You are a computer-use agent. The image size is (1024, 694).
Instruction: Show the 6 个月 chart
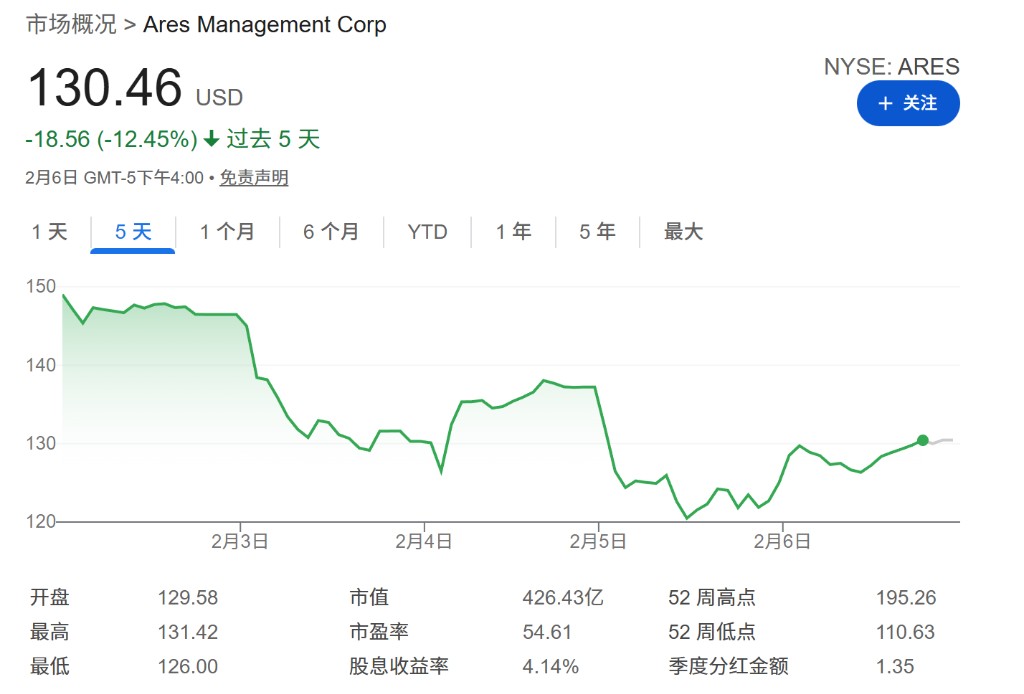[331, 232]
